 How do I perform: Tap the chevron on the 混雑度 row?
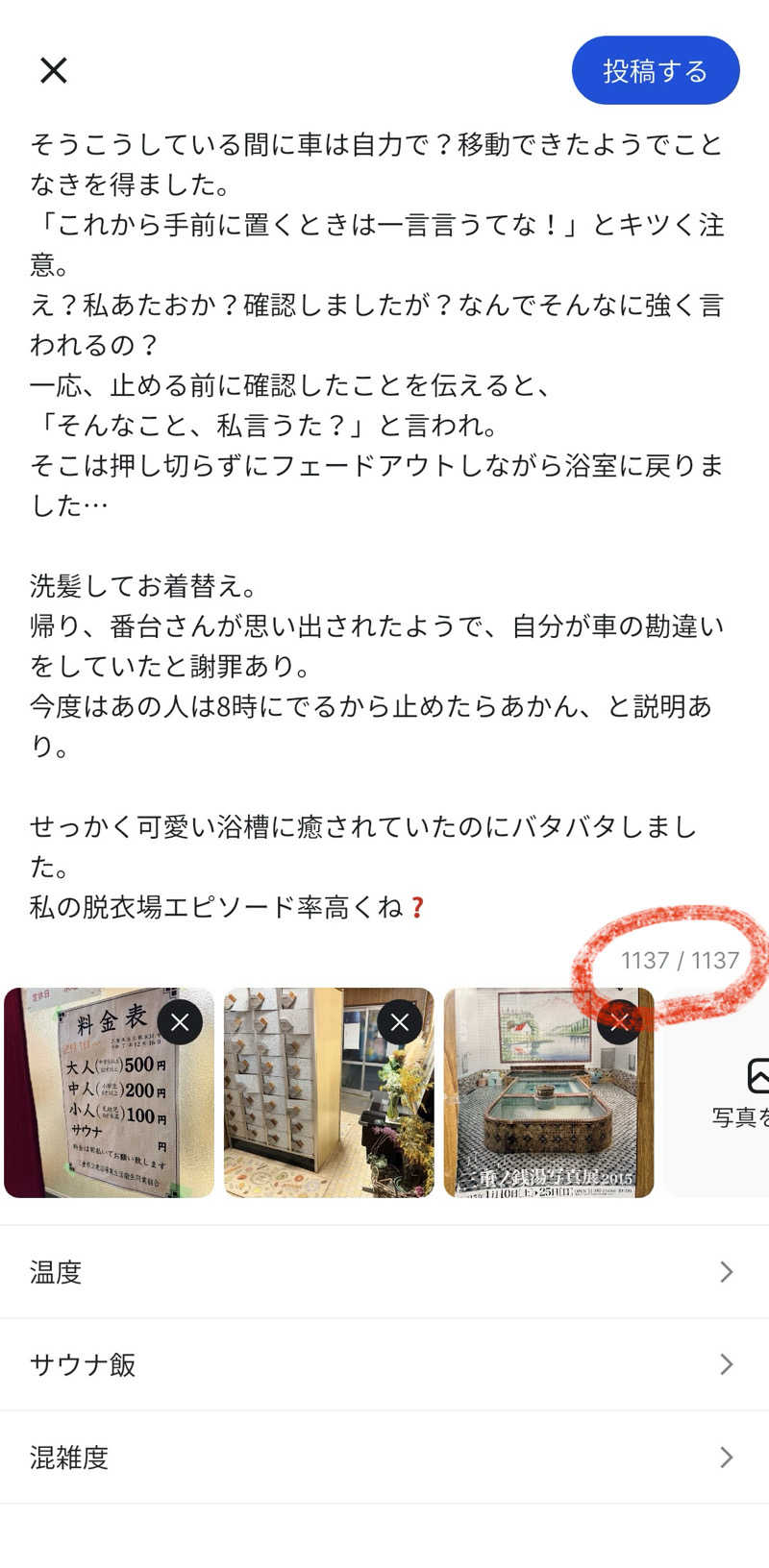coord(728,1458)
